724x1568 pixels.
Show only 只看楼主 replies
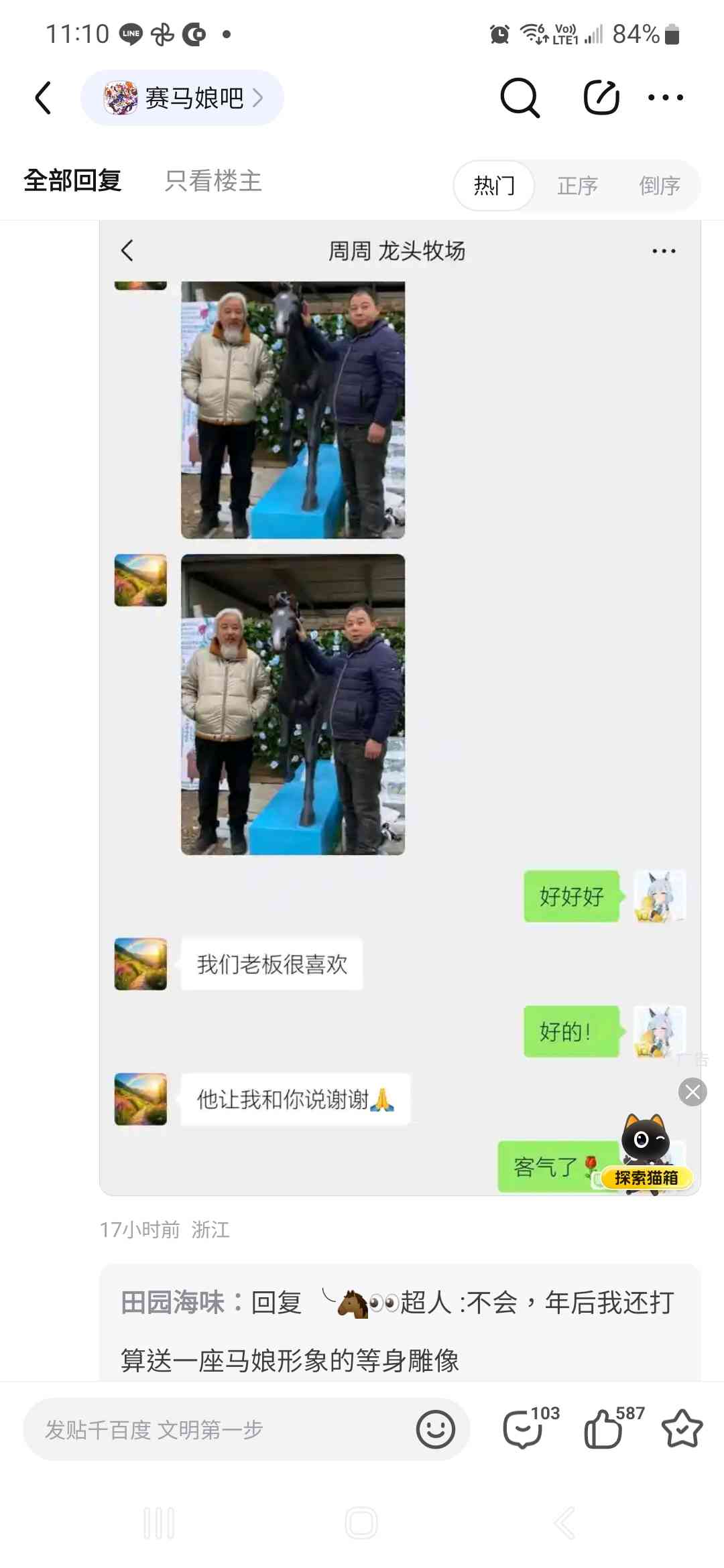213,181
